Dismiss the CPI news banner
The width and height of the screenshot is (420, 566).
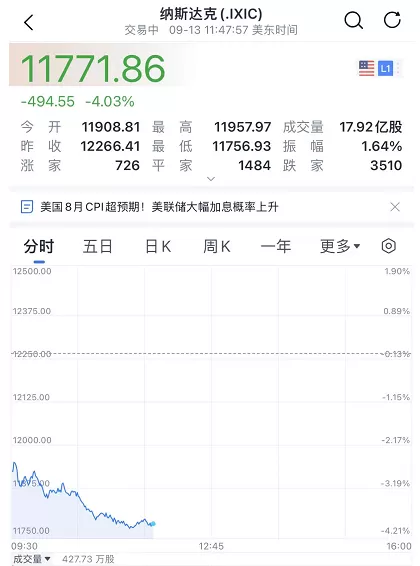(395, 207)
